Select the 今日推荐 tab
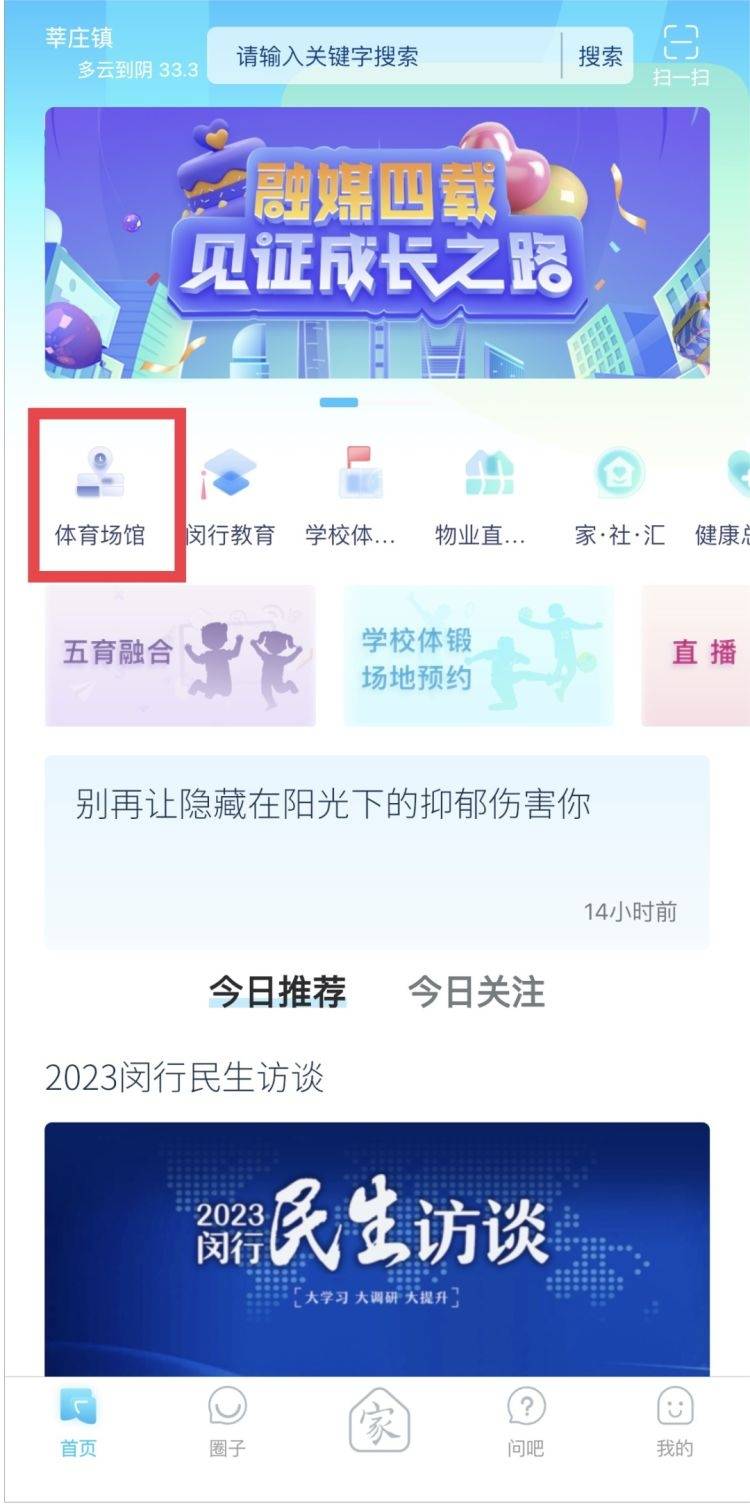 277,992
